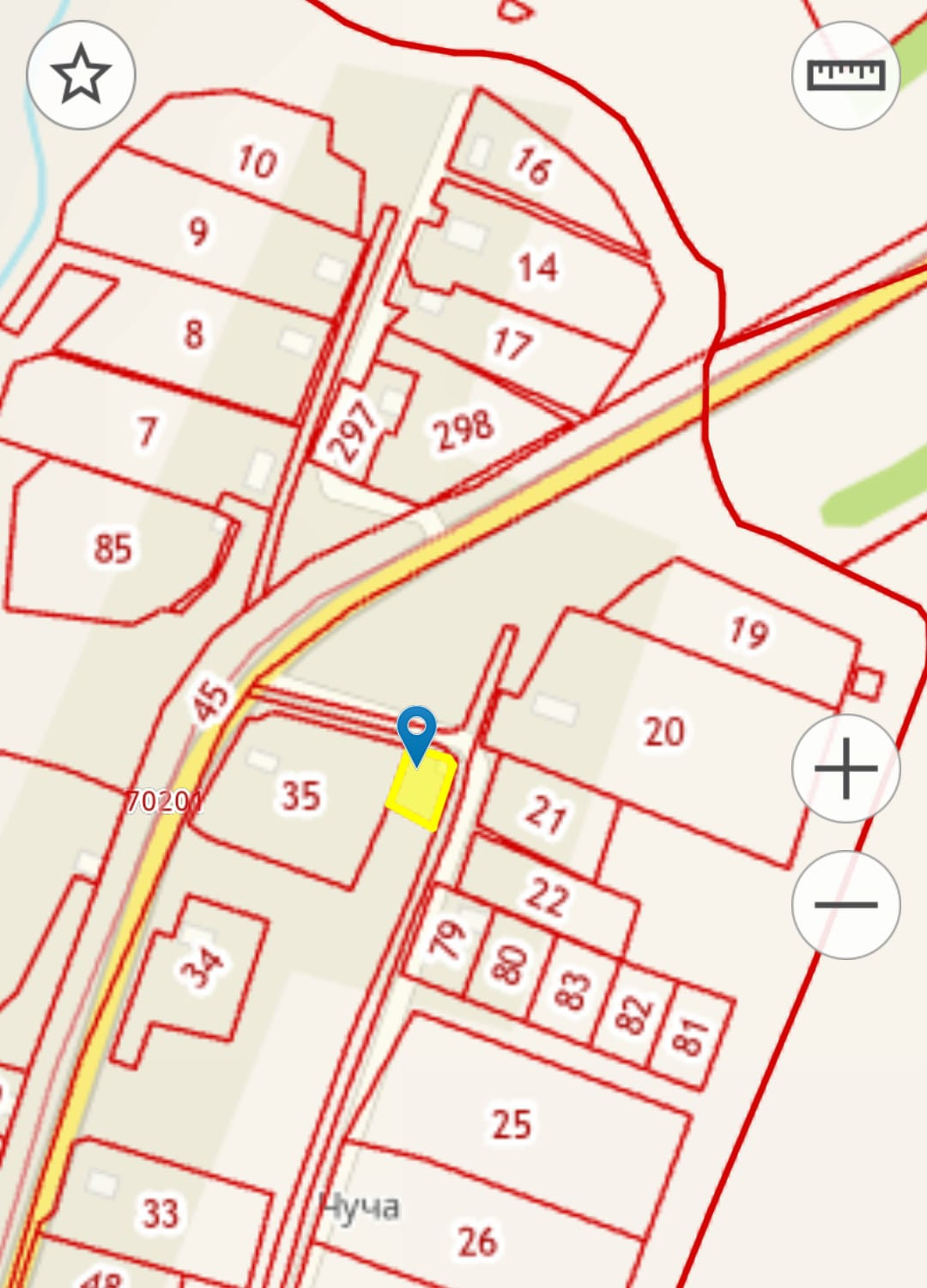This screenshot has width=927, height=1288.
Task: Add this location to favorites with star
Action: (82, 76)
